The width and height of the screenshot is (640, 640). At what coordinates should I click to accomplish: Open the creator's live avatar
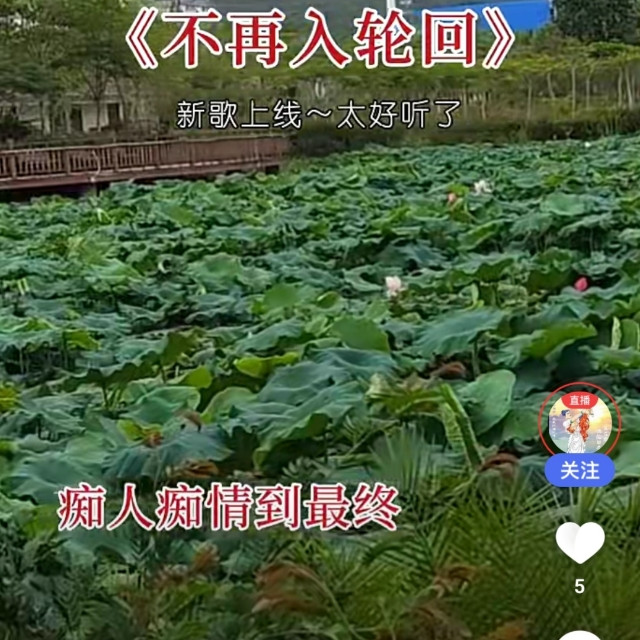[579, 422]
